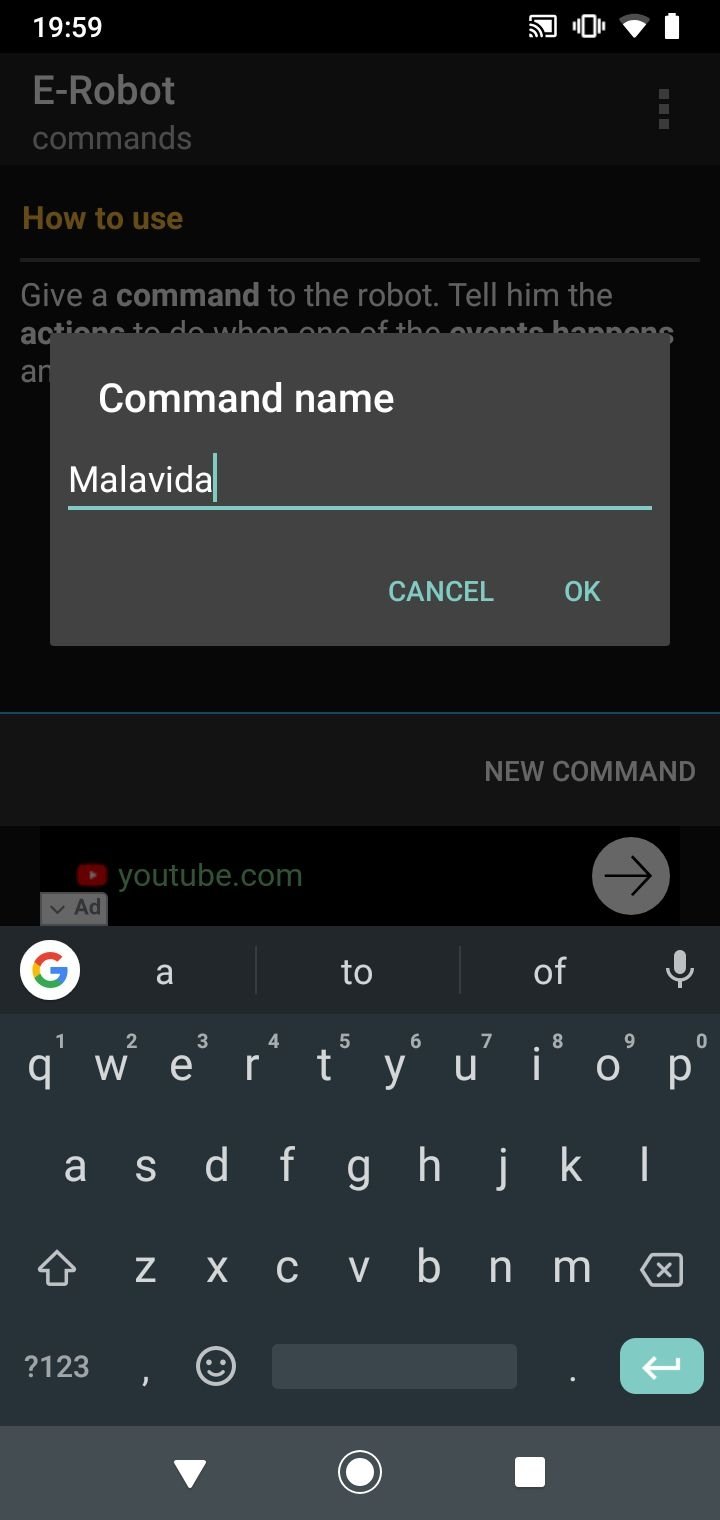Tap the Command name text field

pyautogui.click(x=360, y=481)
